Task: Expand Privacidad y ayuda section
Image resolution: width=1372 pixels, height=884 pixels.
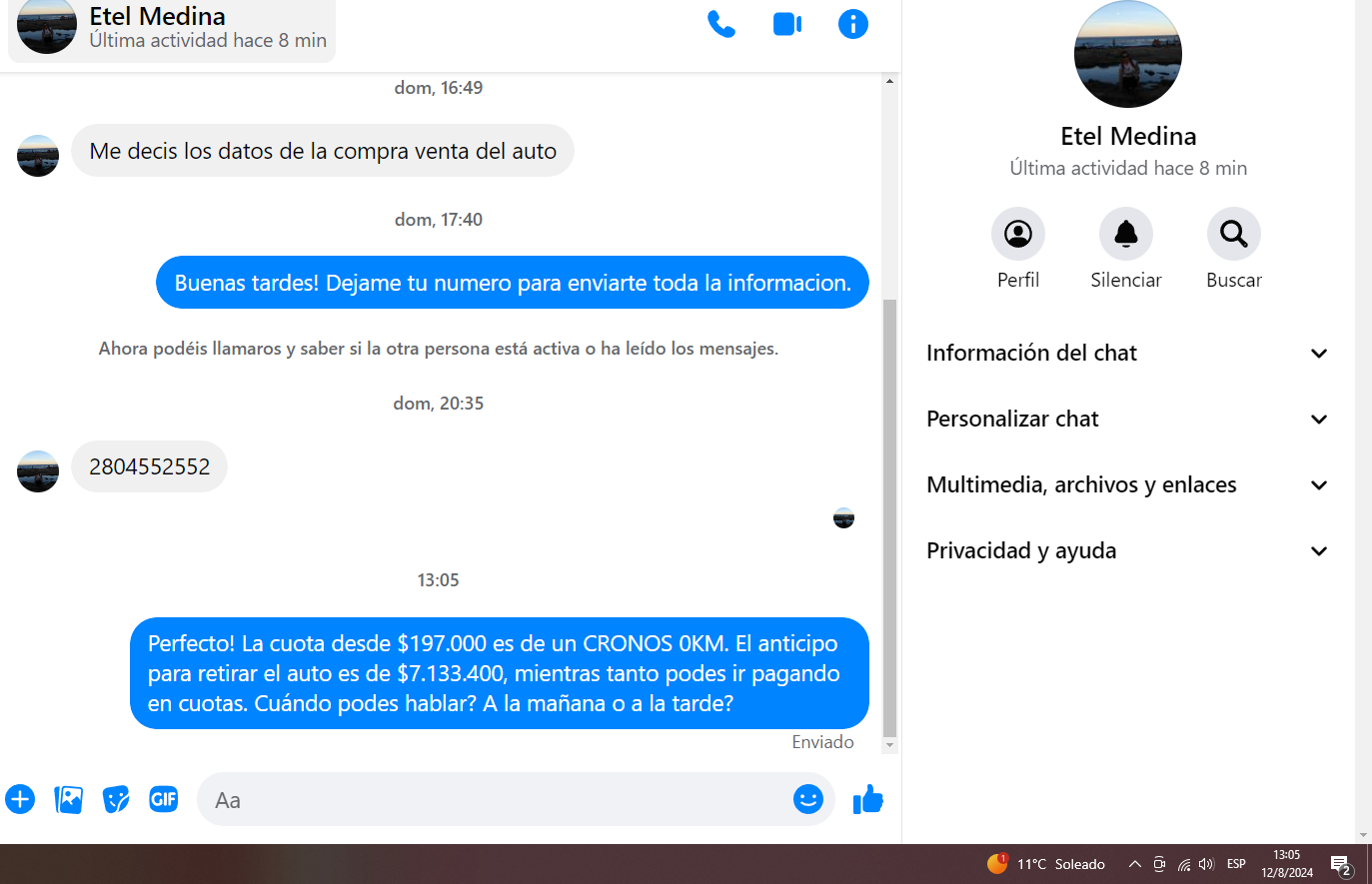Action: [1127, 550]
